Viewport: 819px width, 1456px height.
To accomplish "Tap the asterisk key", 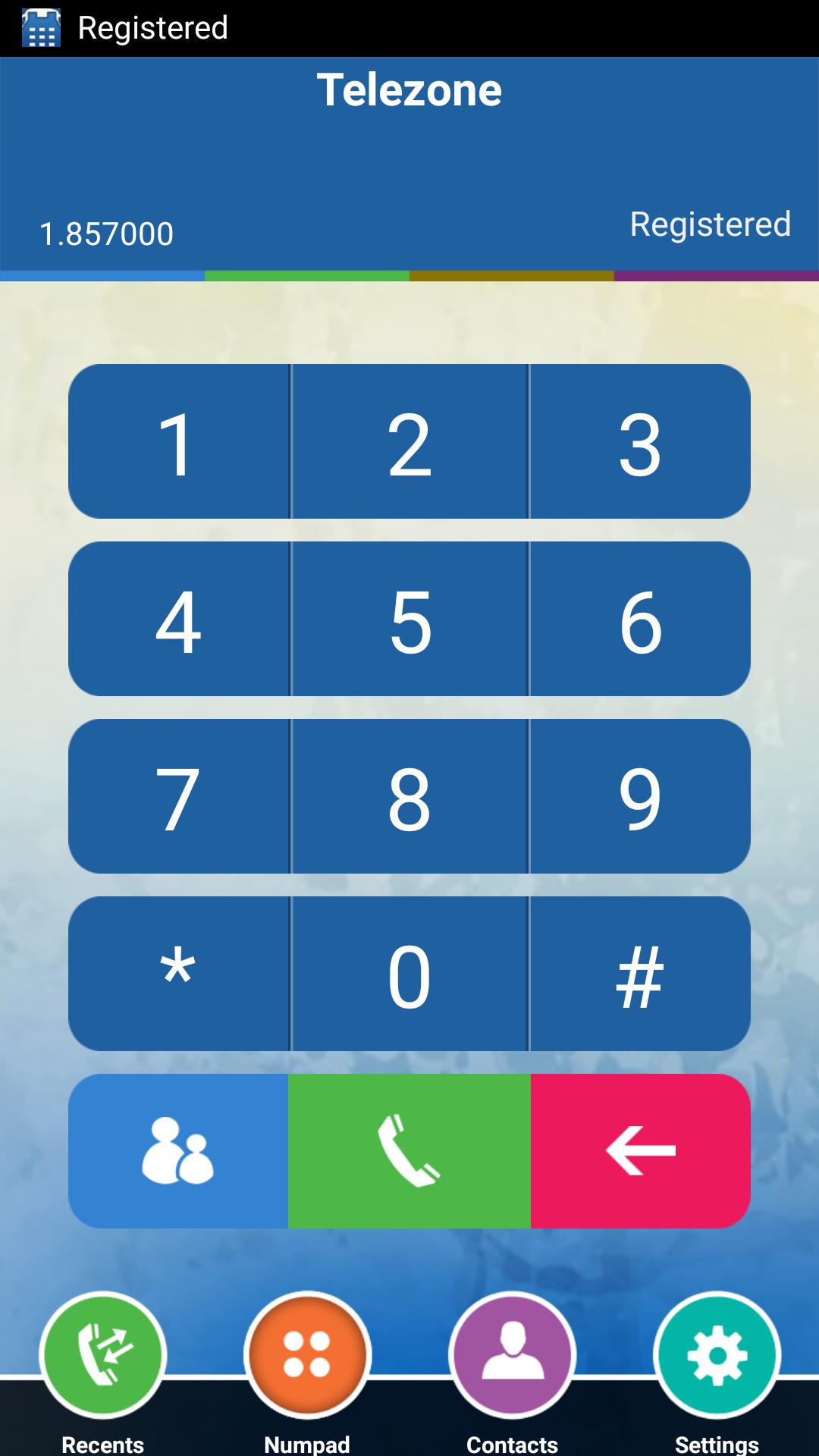I will (179, 974).
